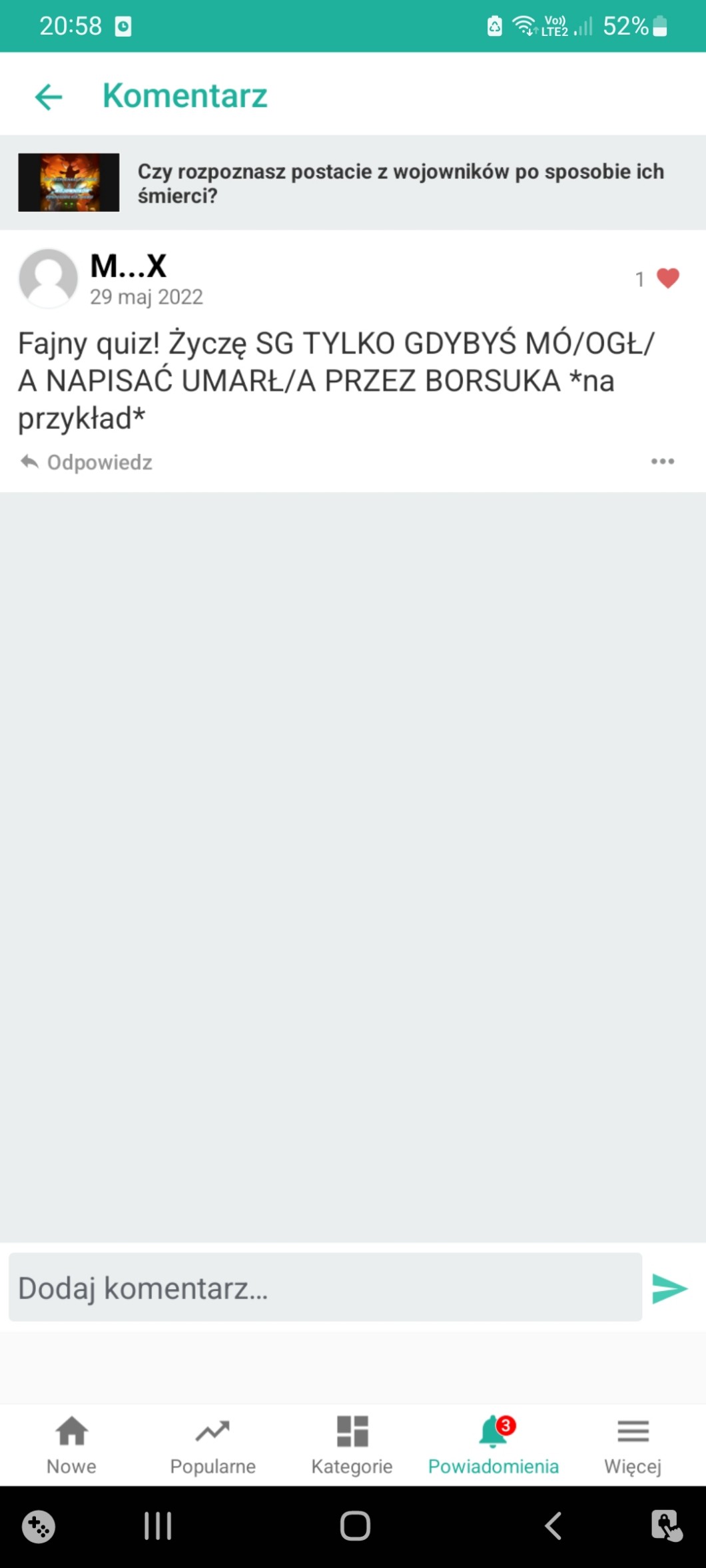Open the system recent apps view
Screen dimensions: 706x1568
(x=158, y=1526)
